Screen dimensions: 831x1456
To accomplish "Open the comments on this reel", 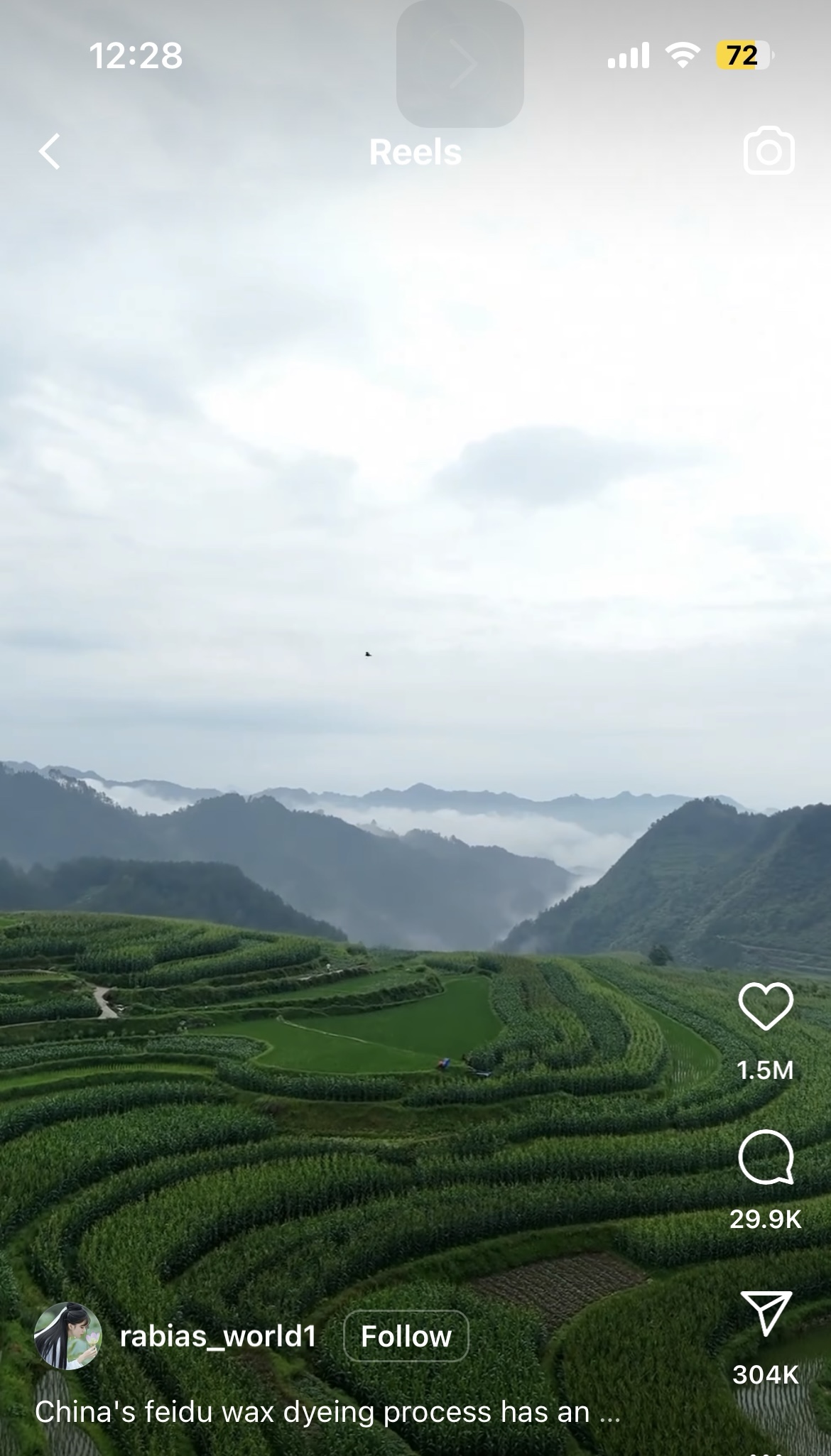I will click(x=766, y=1157).
